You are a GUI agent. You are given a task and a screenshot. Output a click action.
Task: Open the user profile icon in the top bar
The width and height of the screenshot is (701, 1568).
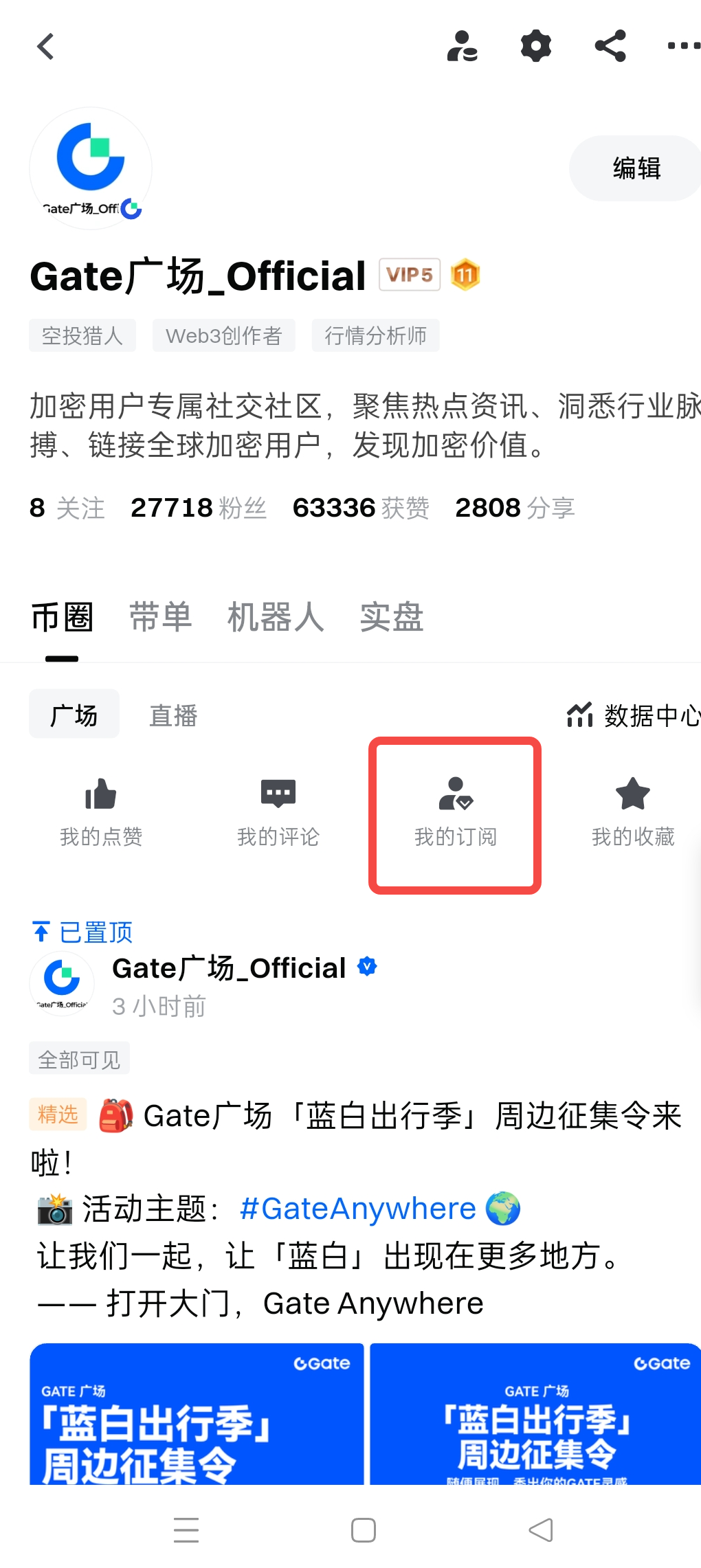tap(463, 47)
